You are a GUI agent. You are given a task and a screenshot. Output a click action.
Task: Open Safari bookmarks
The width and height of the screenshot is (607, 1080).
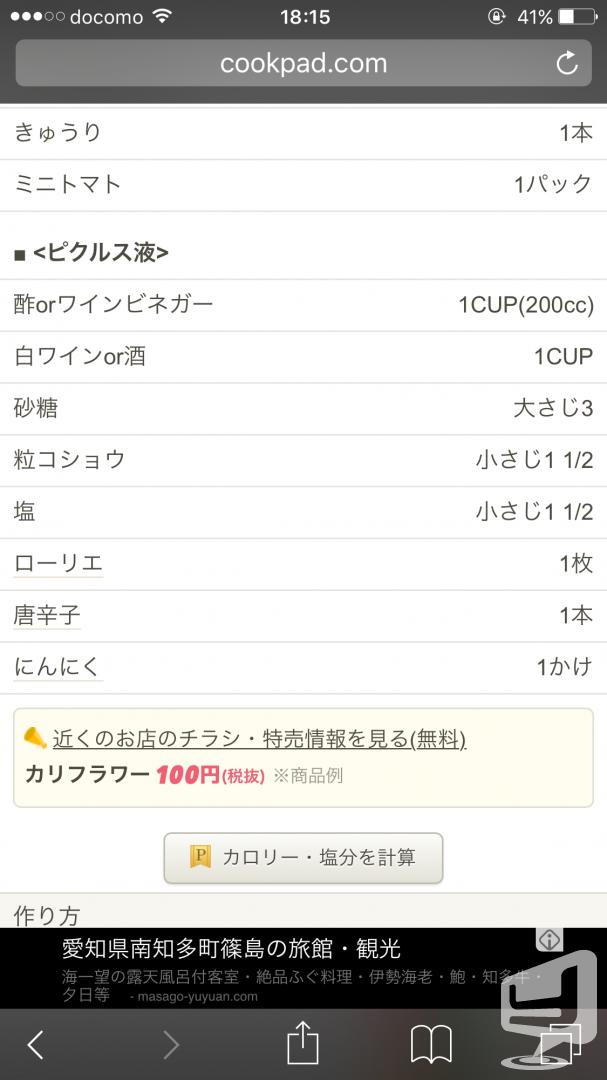(x=431, y=1044)
